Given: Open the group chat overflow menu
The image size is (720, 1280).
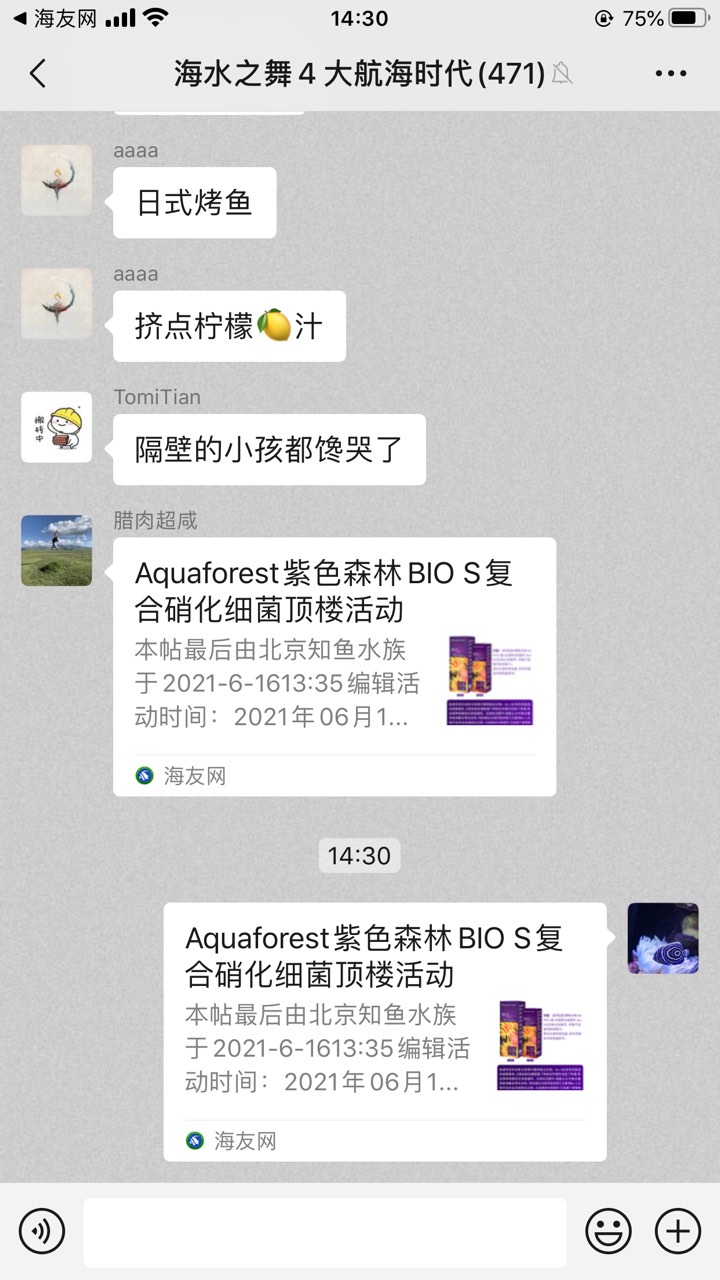Looking at the screenshot, I should [671, 73].
